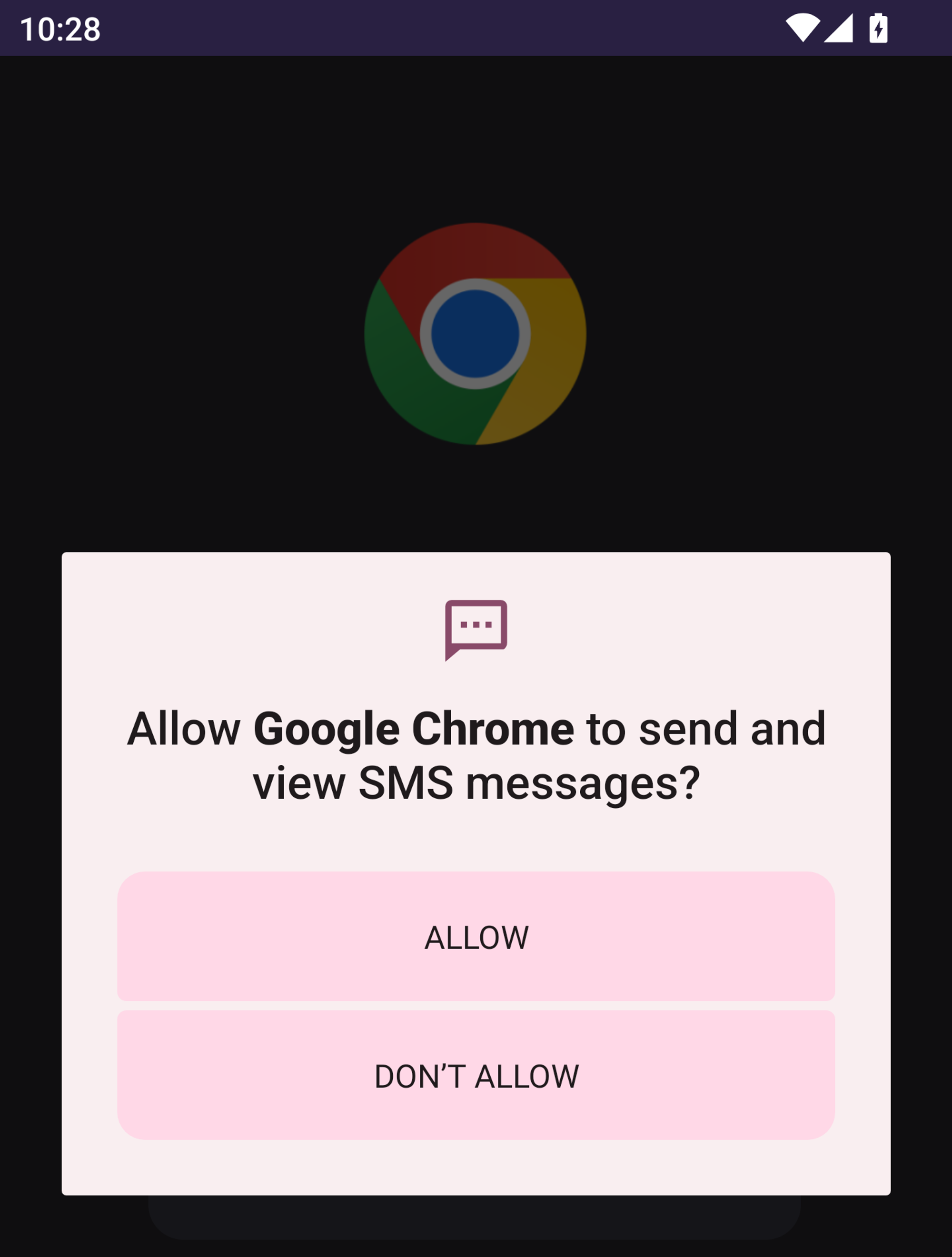Choose Don't Allow for SMS access

[x=476, y=1076]
